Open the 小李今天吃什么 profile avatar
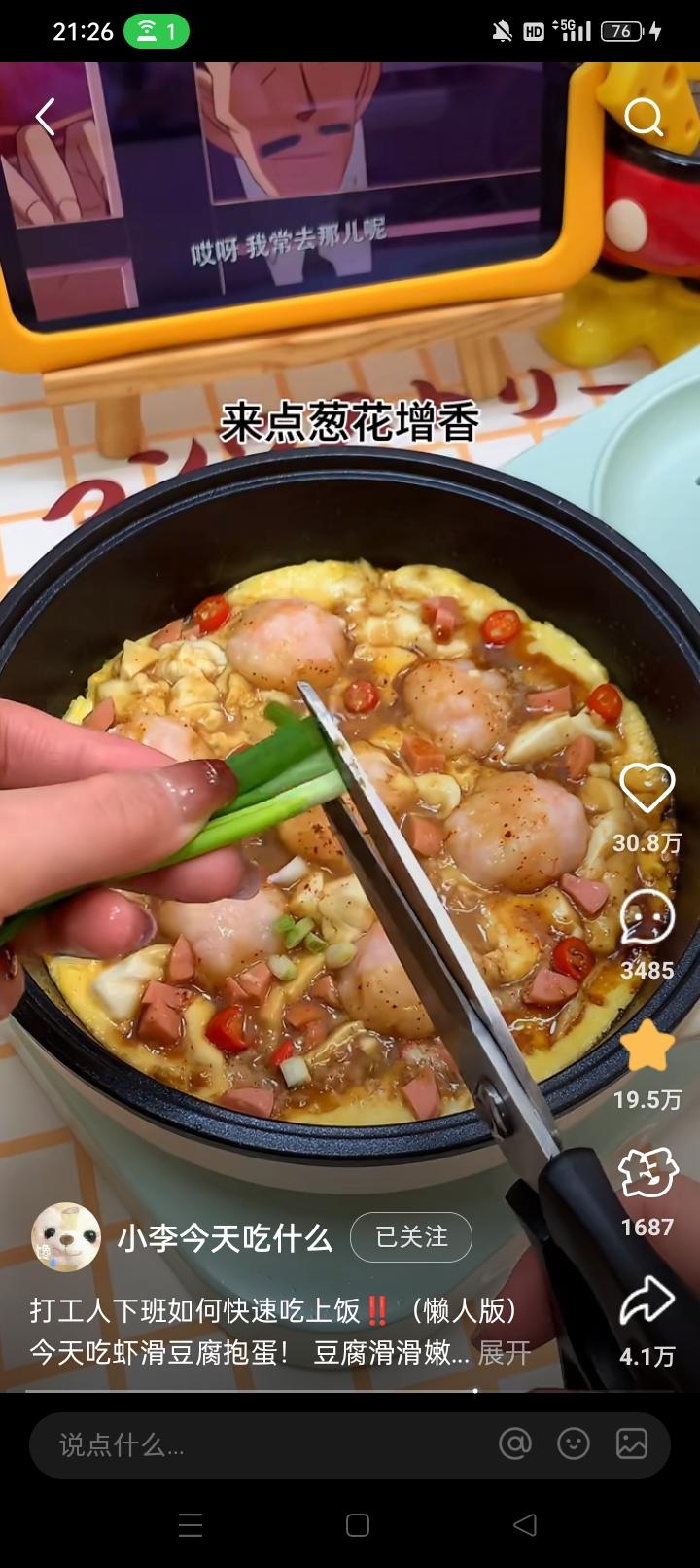The height and width of the screenshot is (1568, 700). click(x=66, y=1237)
